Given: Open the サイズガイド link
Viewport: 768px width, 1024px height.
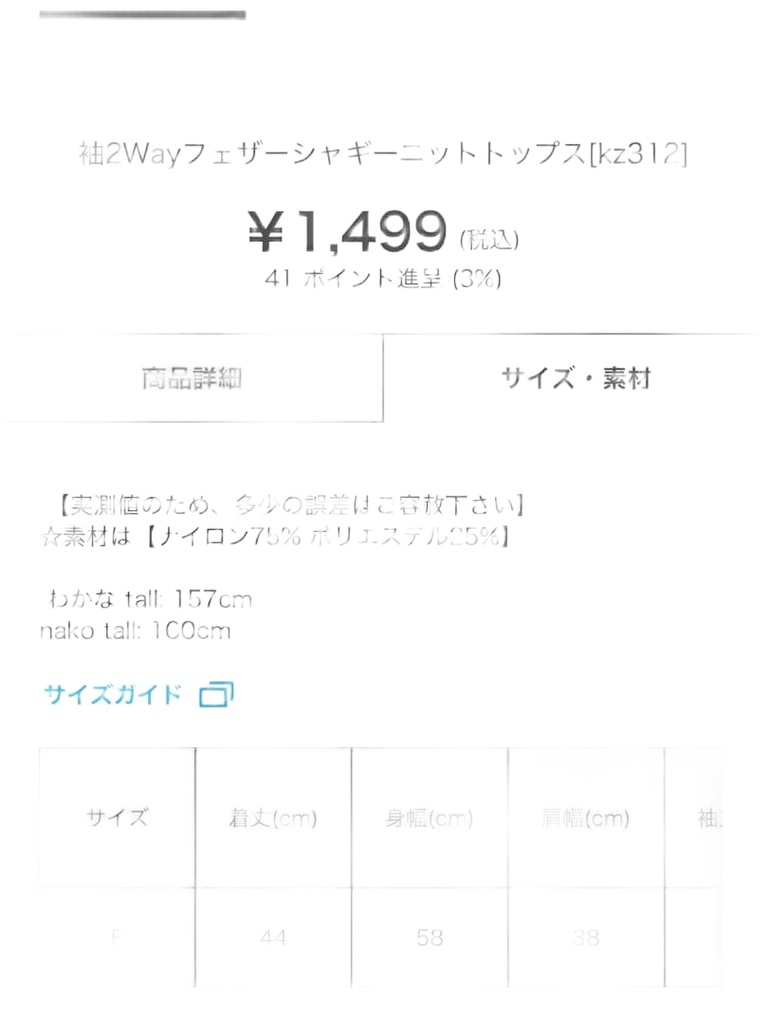Looking at the screenshot, I should point(138,694).
